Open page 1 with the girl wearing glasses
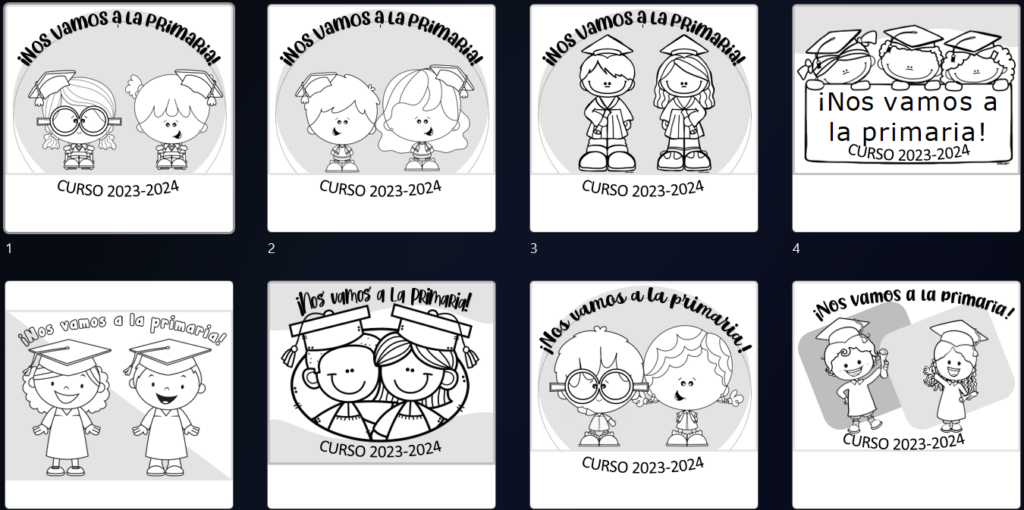1024x510 pixels. pos(119,118)
